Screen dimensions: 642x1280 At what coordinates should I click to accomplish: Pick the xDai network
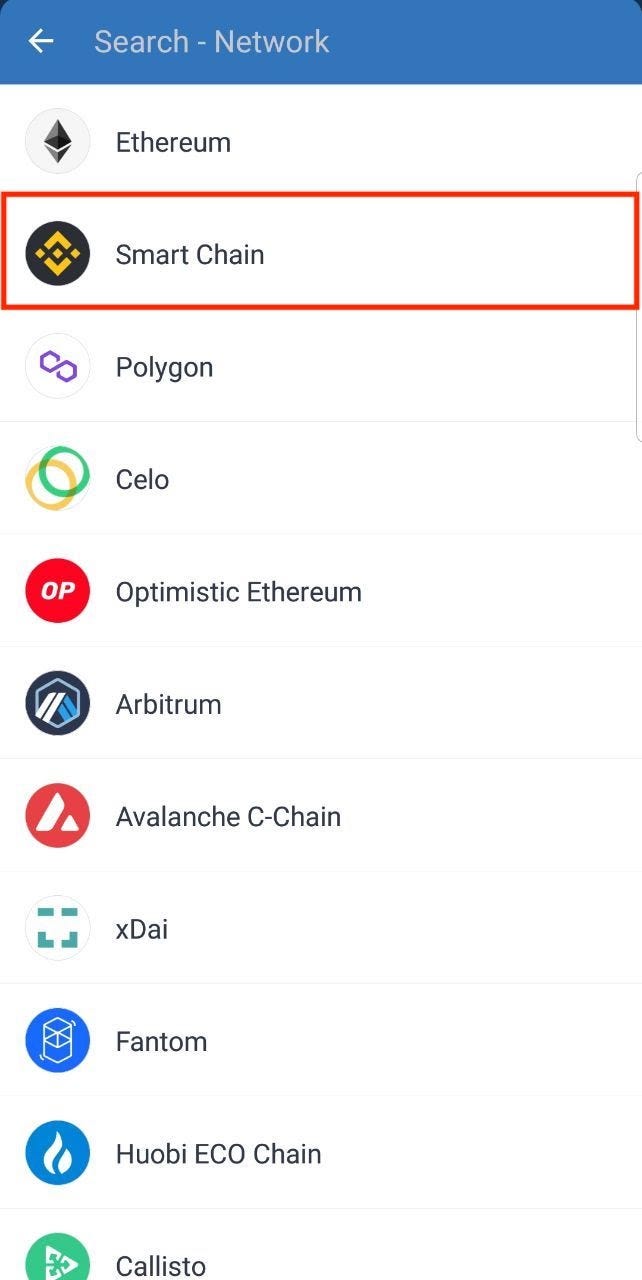point(321,928)
